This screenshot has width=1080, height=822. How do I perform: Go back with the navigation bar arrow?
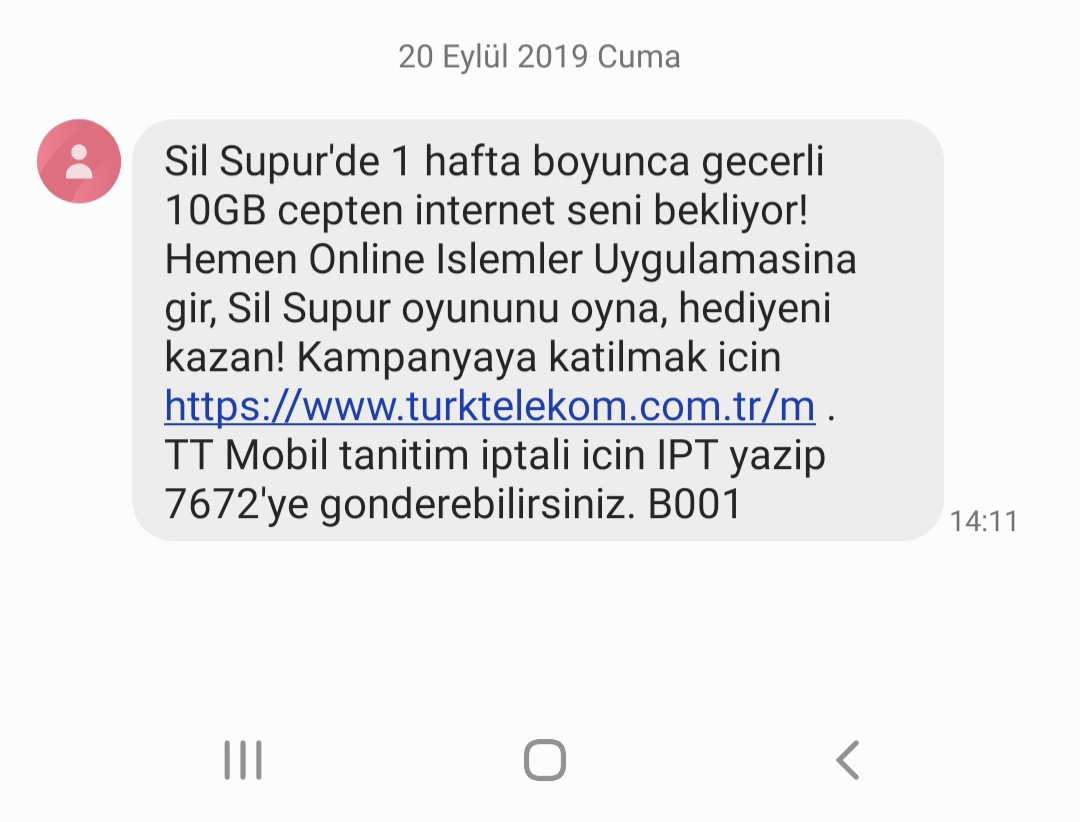(x=847, y=760)
